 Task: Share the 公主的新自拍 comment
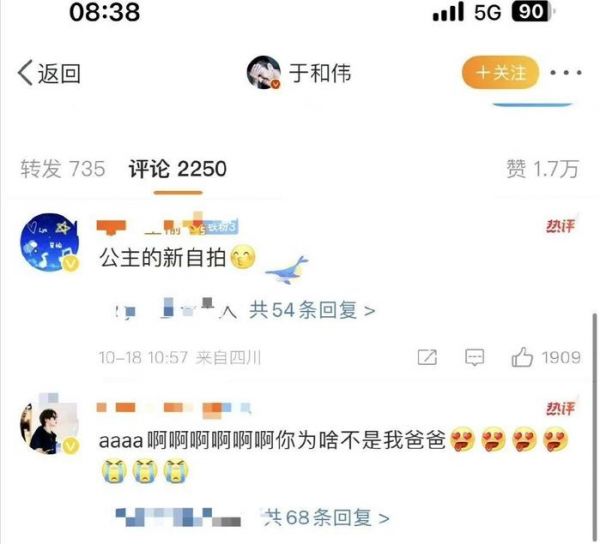[426, 357]
